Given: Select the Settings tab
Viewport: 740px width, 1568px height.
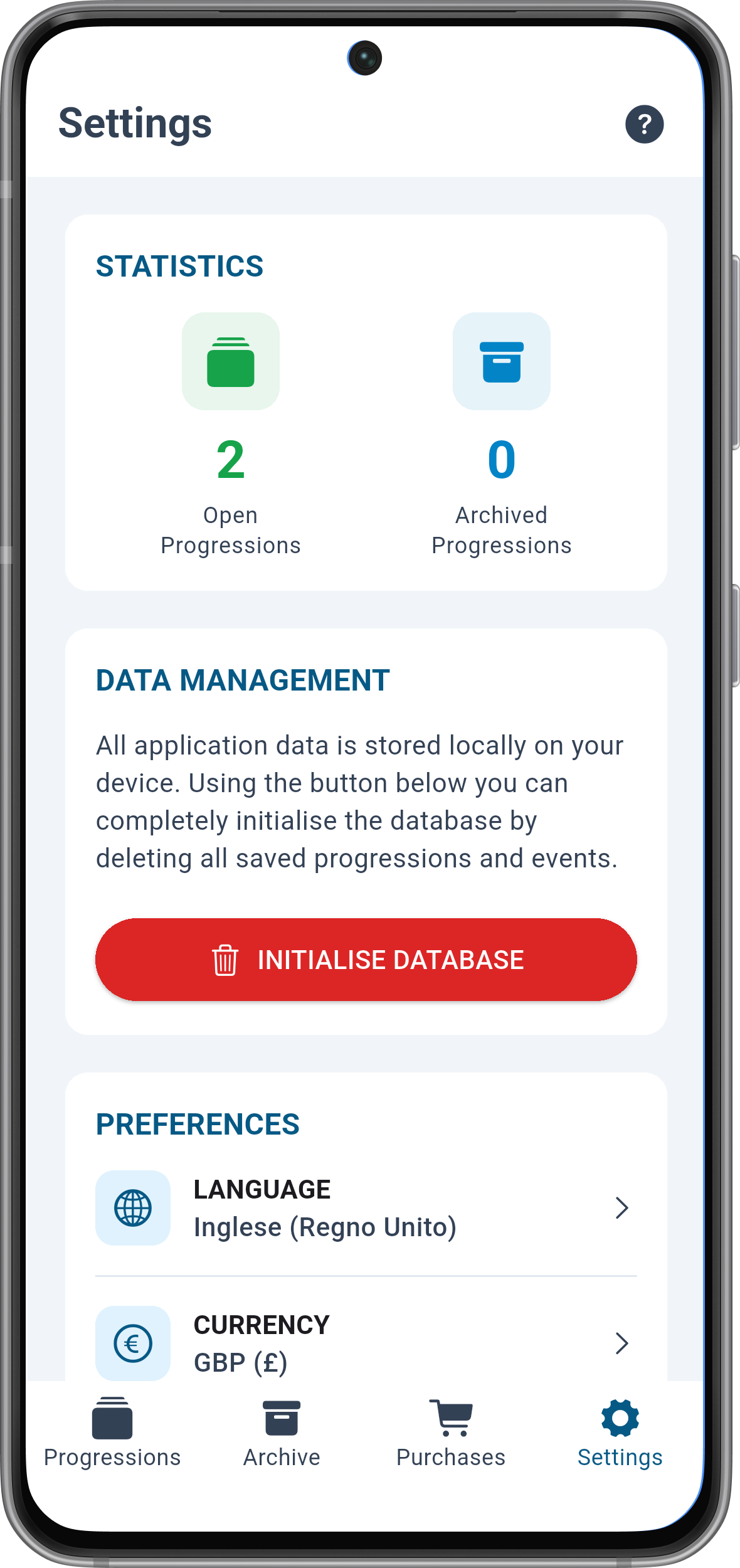Looking at the screenshot, I should pos(620,1434).
